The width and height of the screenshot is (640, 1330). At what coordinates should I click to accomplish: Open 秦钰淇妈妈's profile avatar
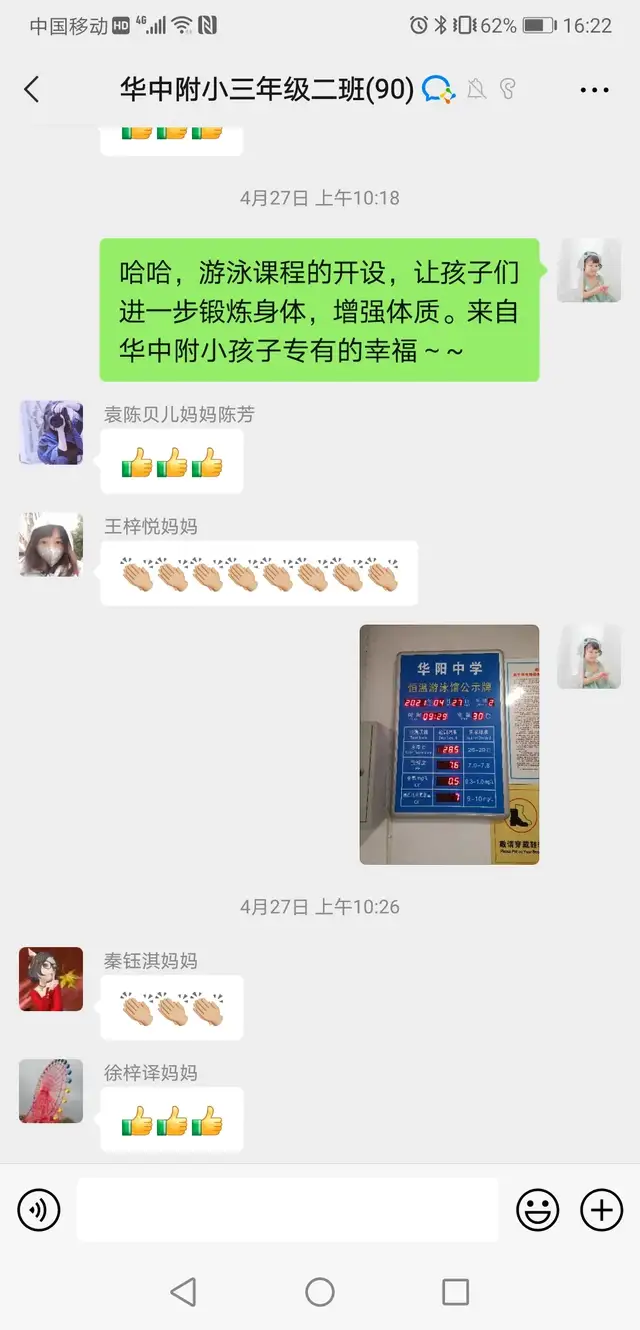point(51,979)
